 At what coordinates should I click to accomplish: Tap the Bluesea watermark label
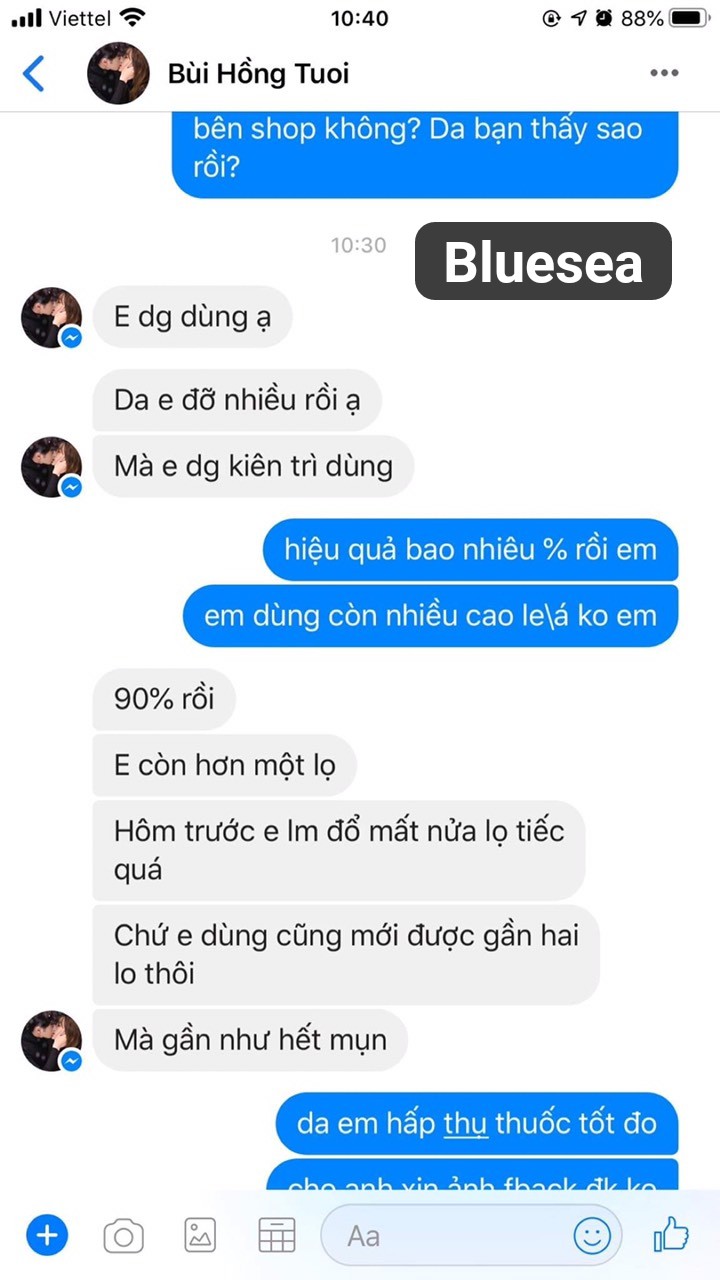tap(542, 262)
